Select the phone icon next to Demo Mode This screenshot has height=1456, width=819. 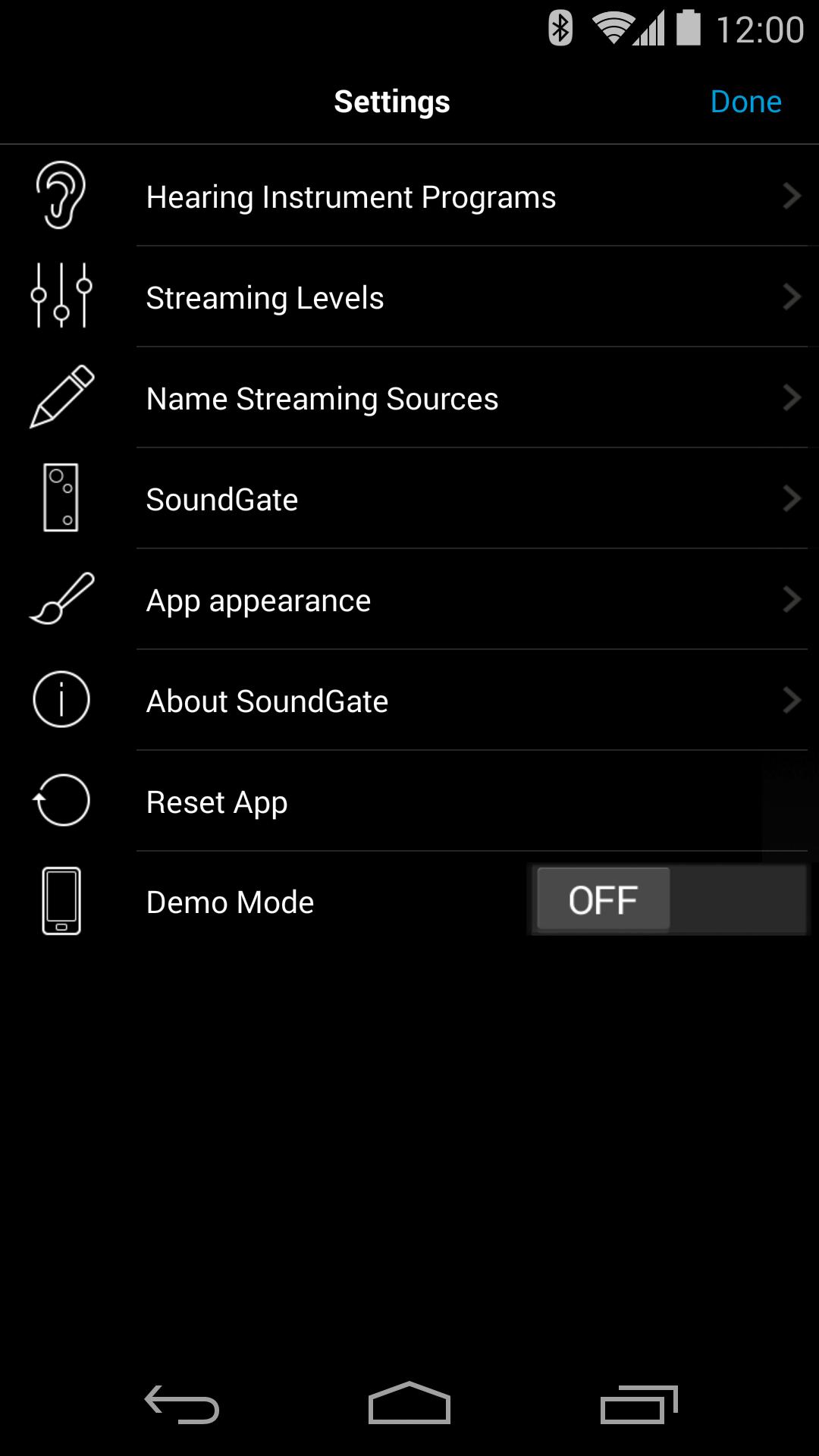(x=61, y=902)
